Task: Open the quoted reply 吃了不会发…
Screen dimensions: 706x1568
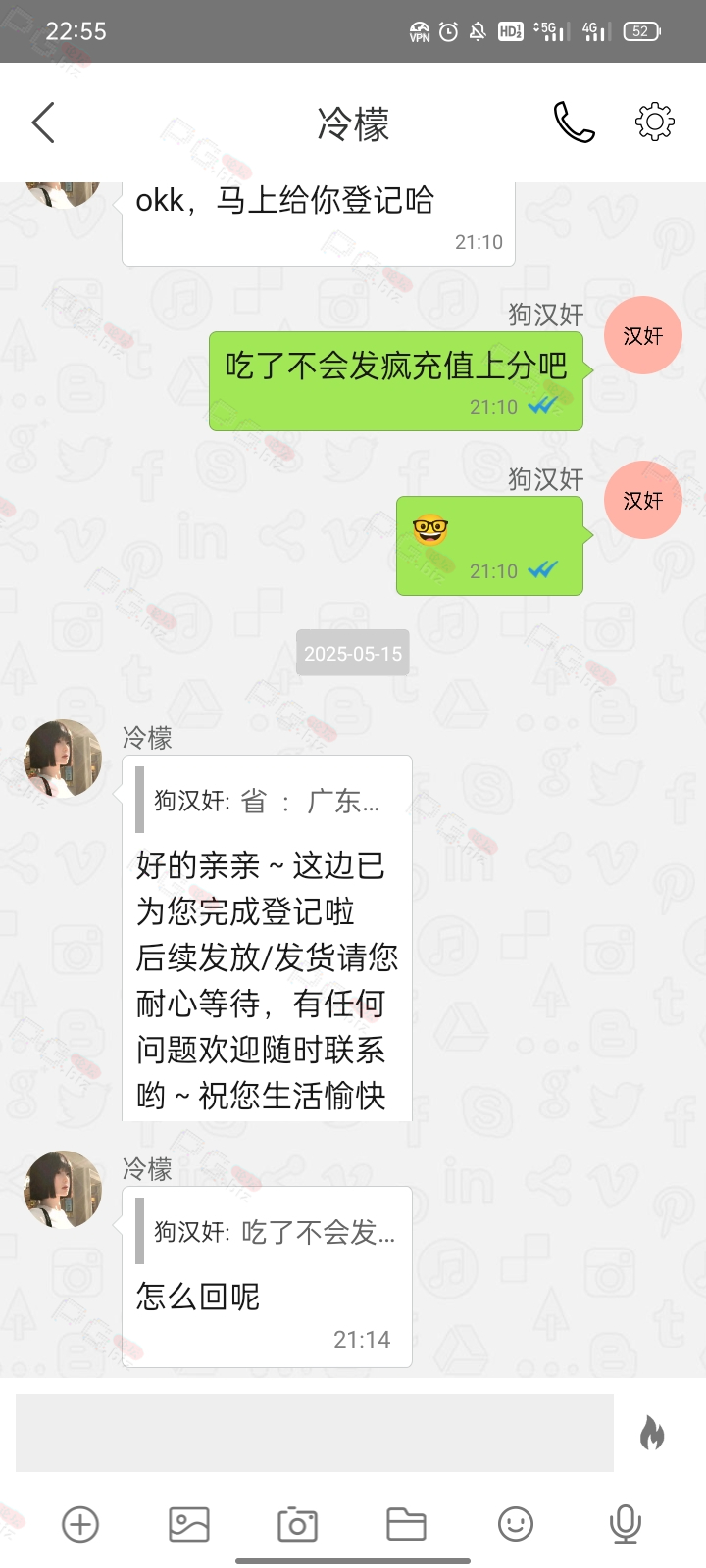Action: click(x=268, y=1232)
